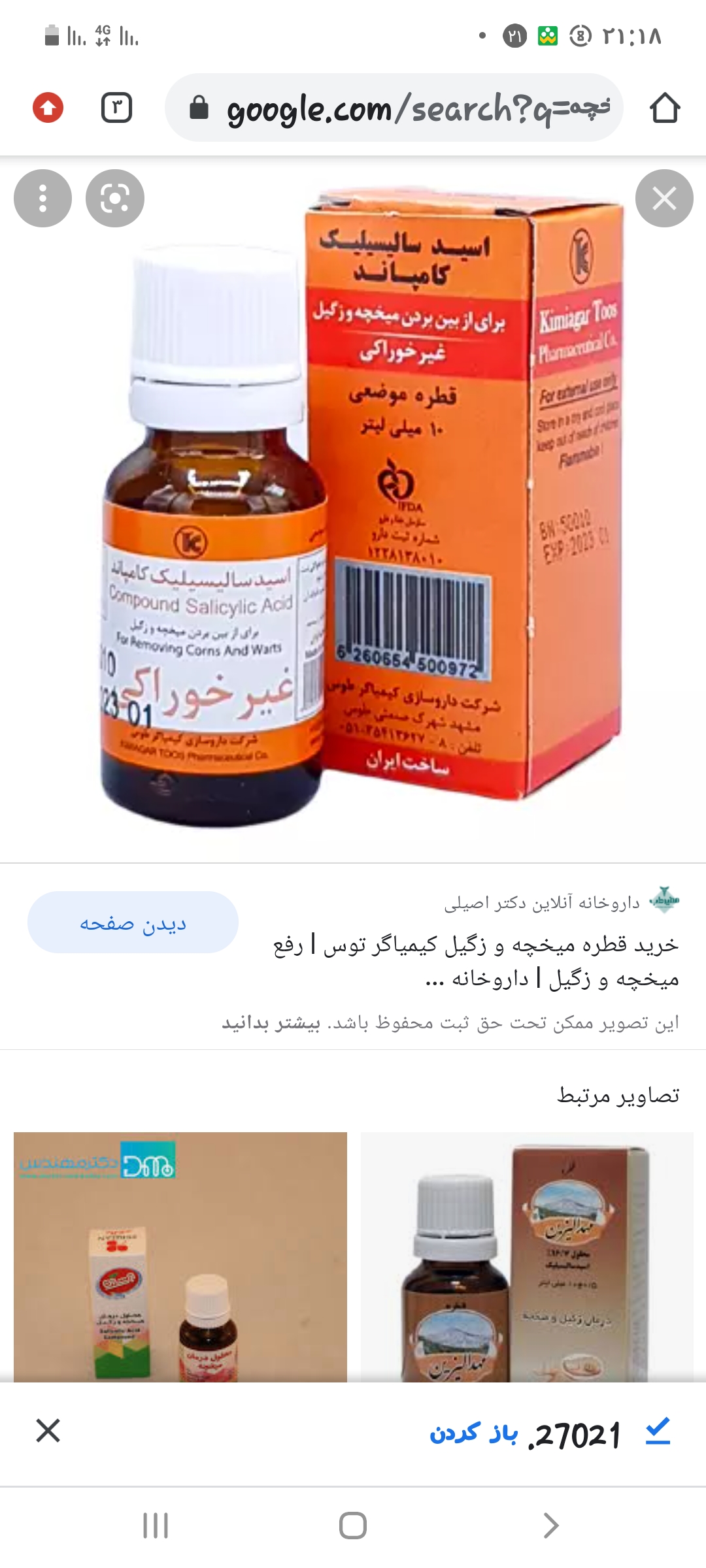Open the داروخانه آنلاین دکتر اصیلی result title
706x1568 pixels.
(x=476, y=961)
